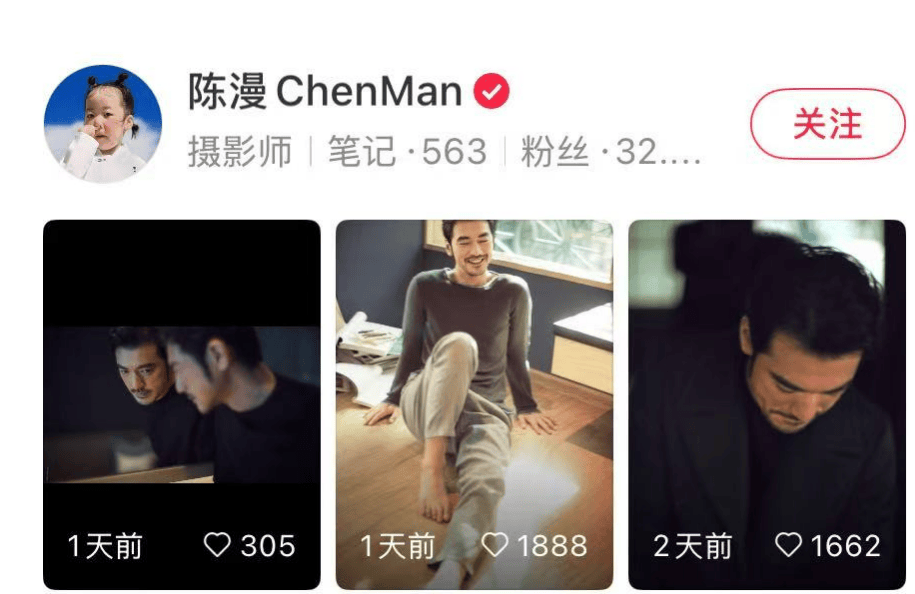Follow ChenMan with the 关注 button
The width and height of the screenshot is (915, 594).
[x=827, y=124]
